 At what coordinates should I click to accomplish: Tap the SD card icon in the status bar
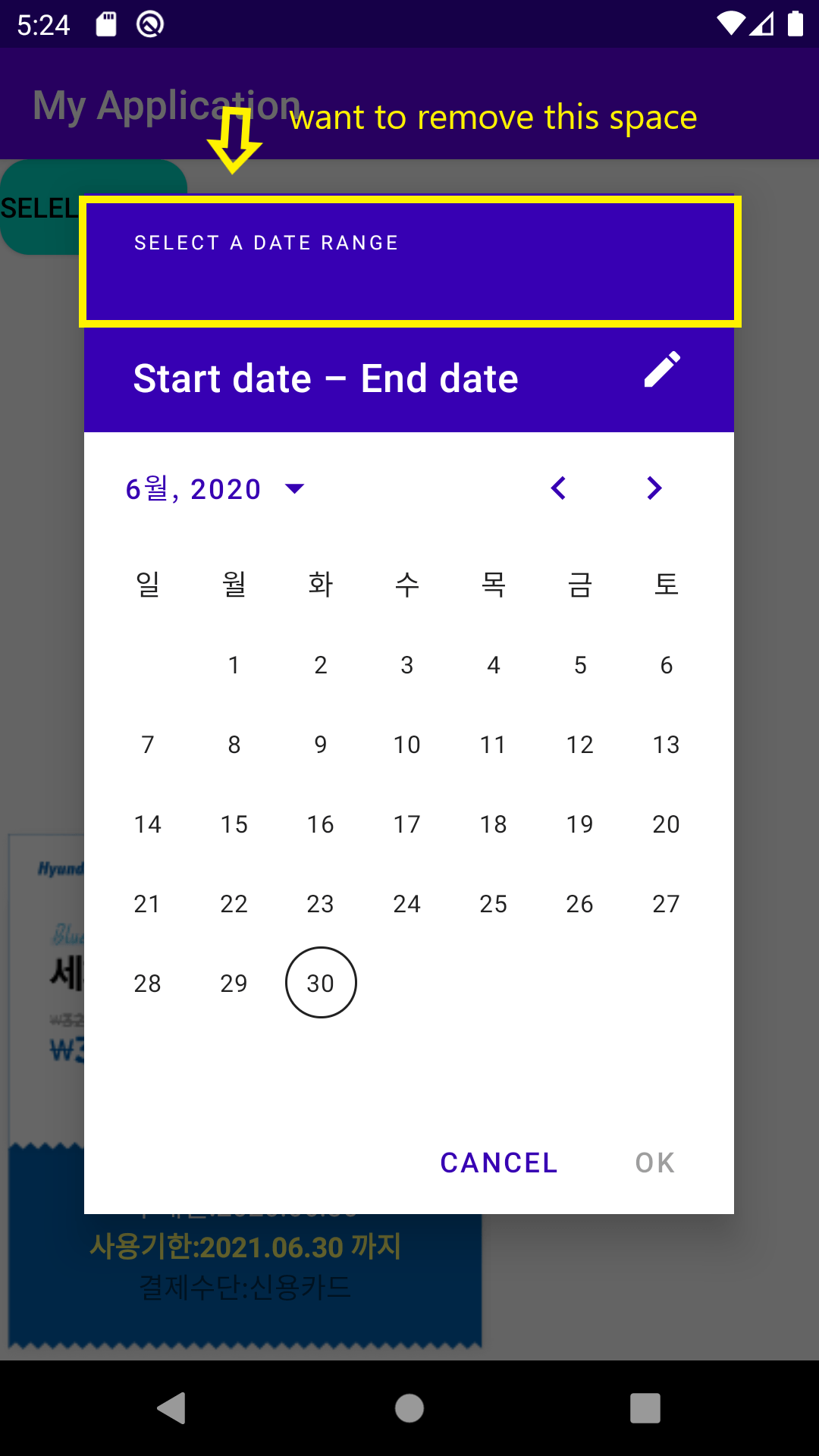(108, 24)
